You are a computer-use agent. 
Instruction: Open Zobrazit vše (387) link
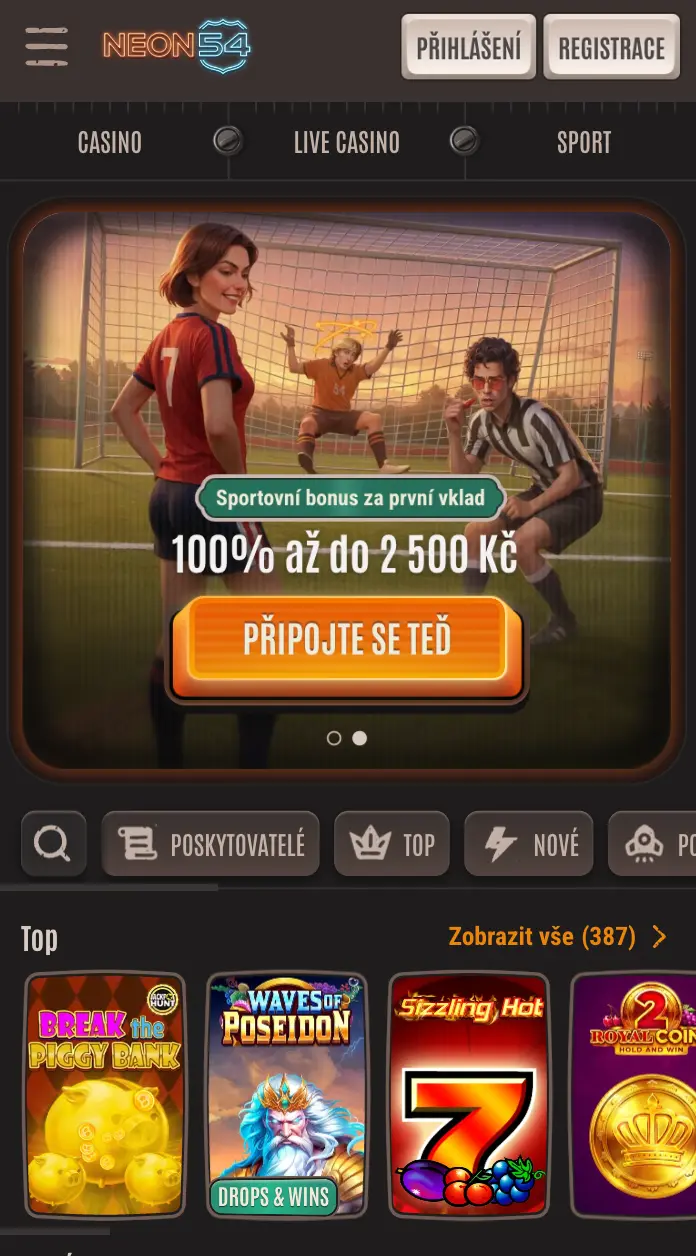[556, 937]
